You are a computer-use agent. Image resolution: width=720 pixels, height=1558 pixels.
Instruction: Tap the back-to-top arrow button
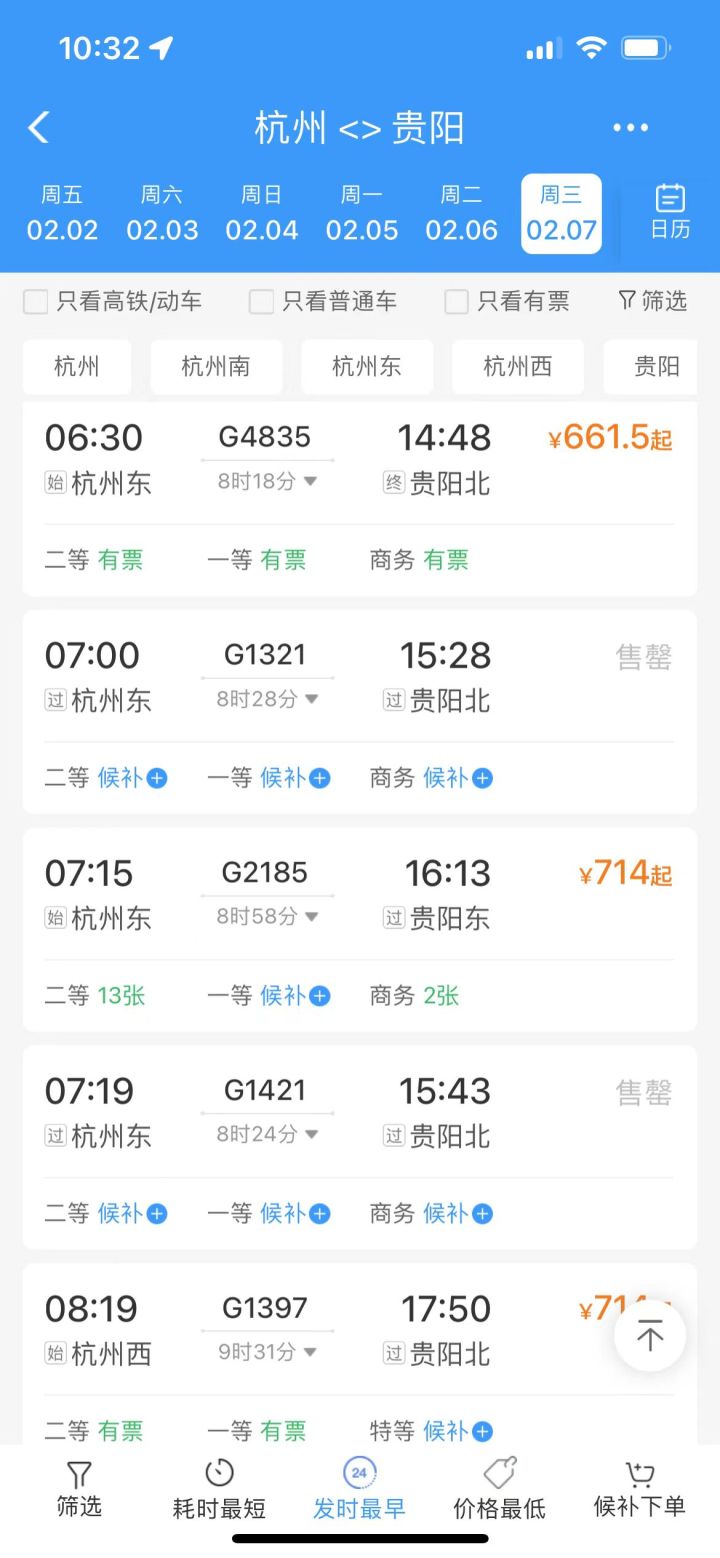[x=650, y=1336]
